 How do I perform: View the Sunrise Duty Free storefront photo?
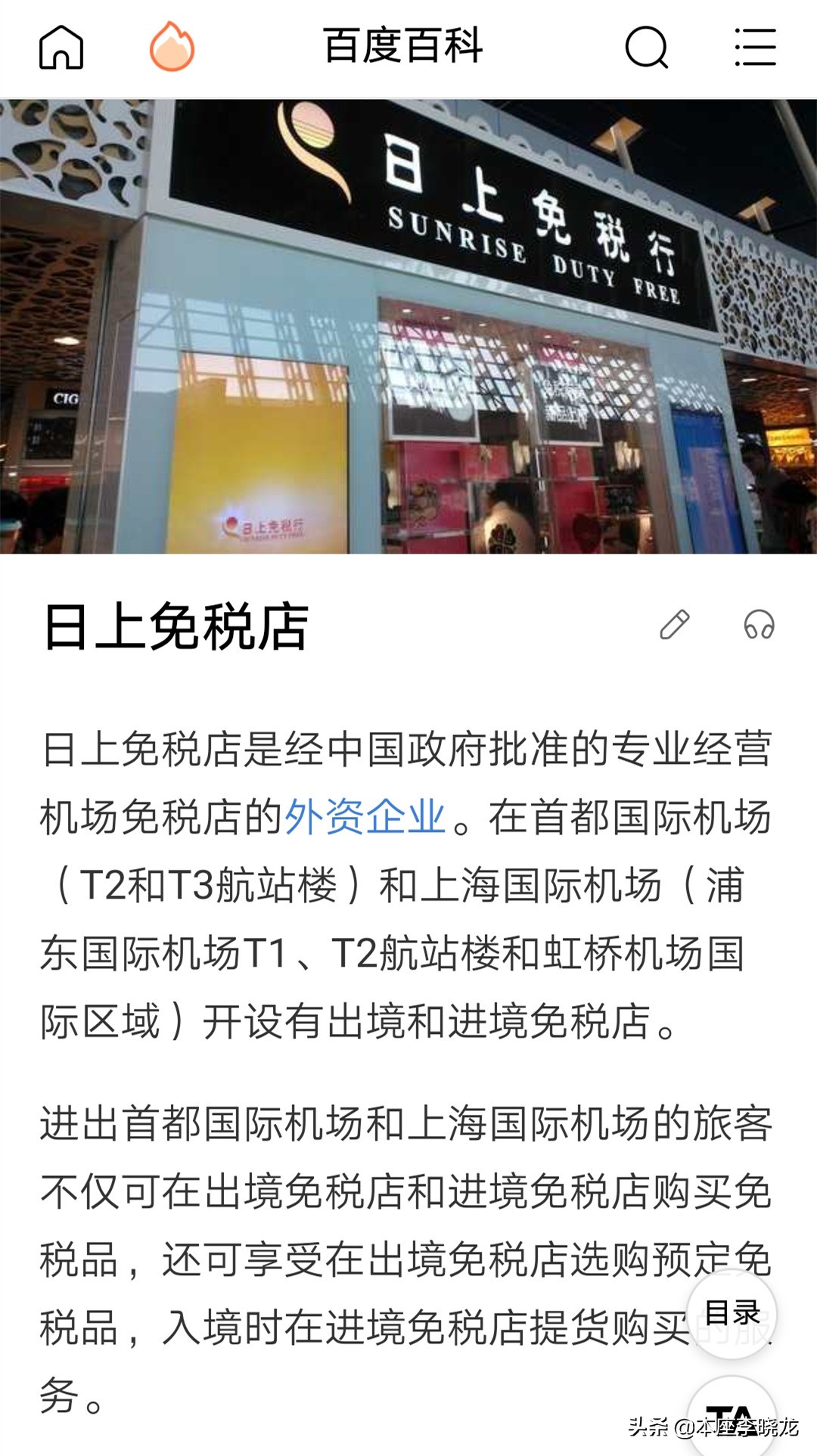coord(408,333)
